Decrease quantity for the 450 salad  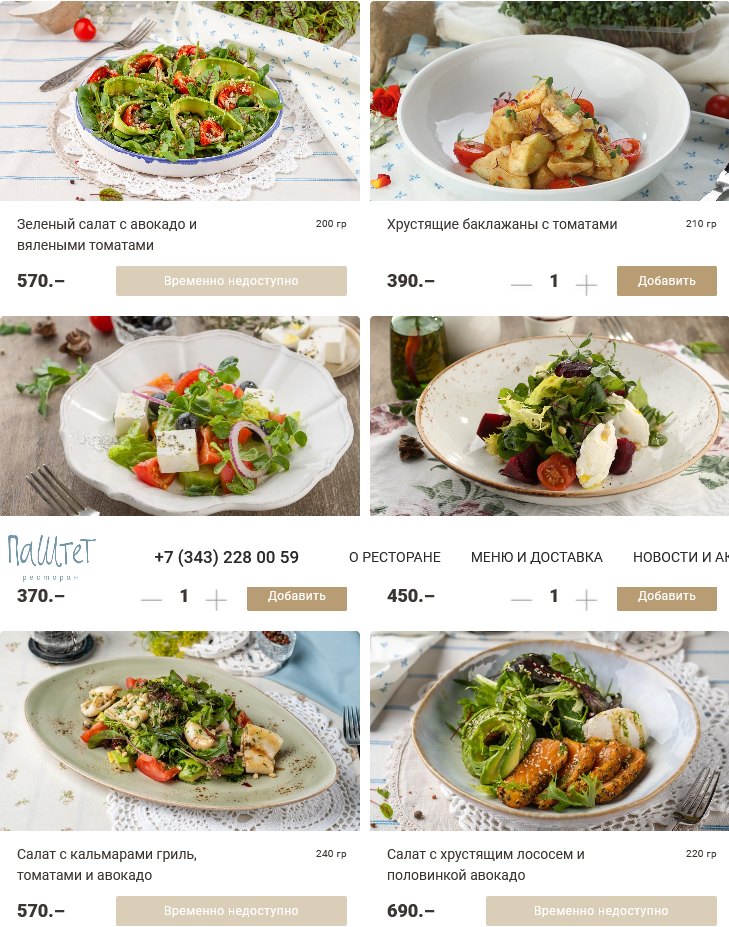[521, 599]
